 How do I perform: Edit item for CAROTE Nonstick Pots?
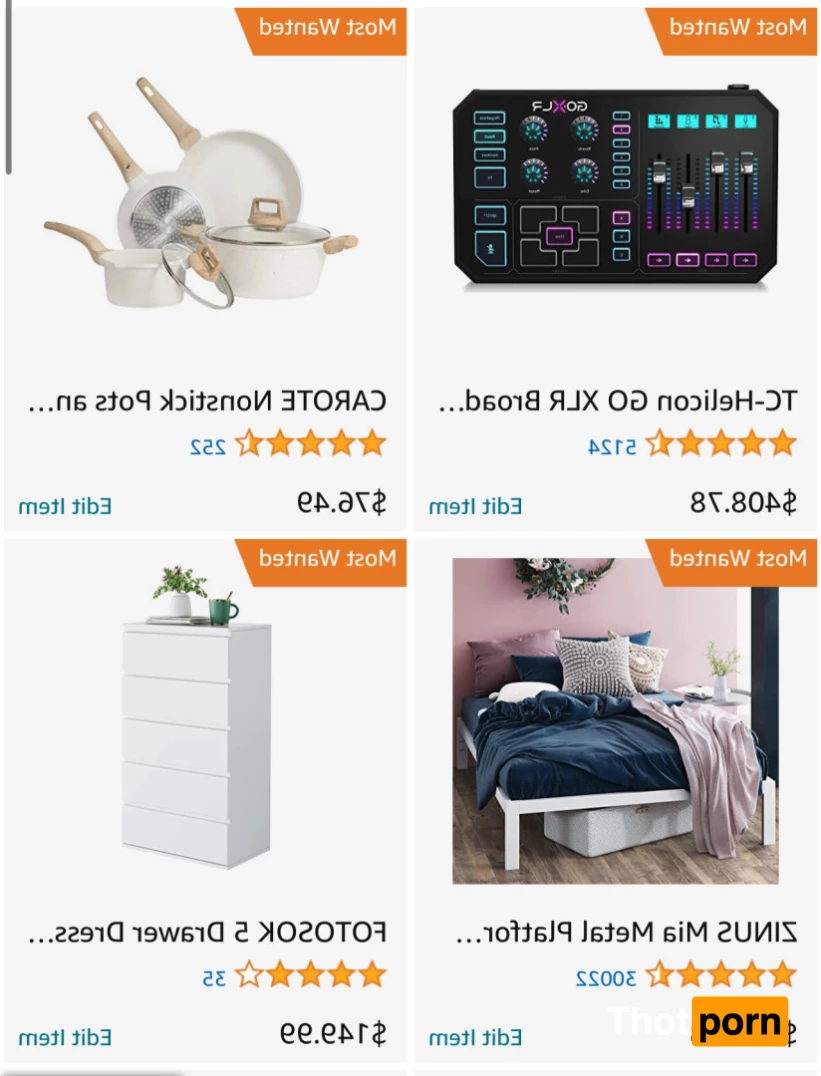(x=65, y=506)
